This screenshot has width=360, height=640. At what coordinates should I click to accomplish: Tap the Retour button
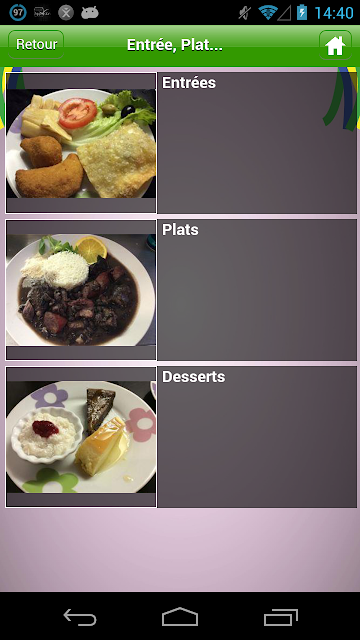(x=36, y=44)
